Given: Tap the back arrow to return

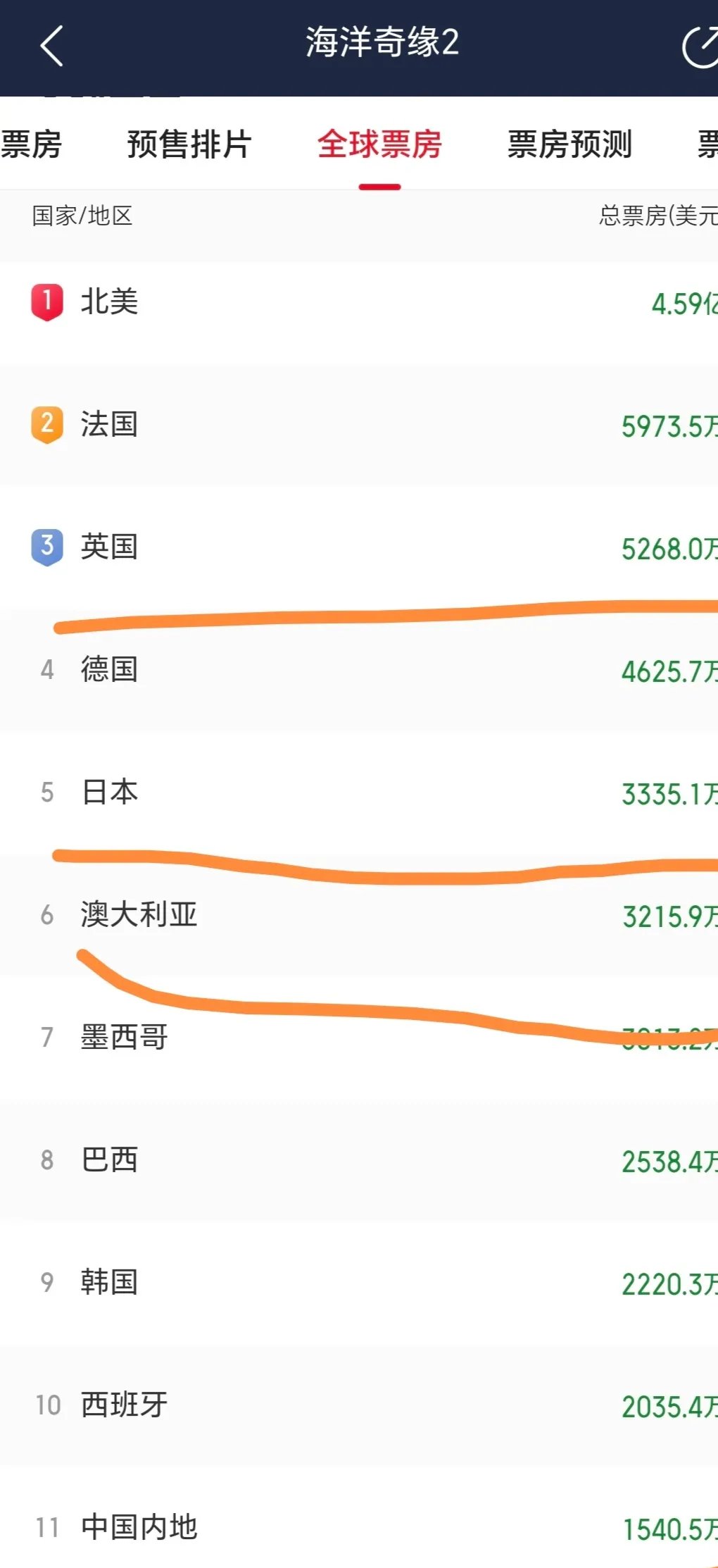Looking at the screenshot, I should tap(49, 46).
